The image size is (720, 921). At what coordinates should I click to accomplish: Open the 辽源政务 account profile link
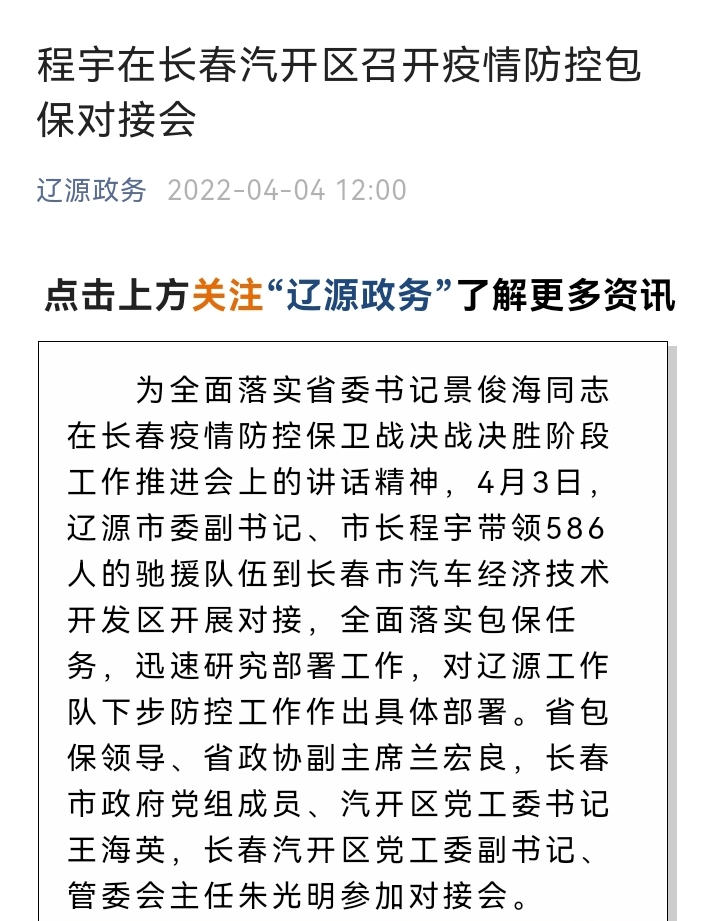click(92, 190)
